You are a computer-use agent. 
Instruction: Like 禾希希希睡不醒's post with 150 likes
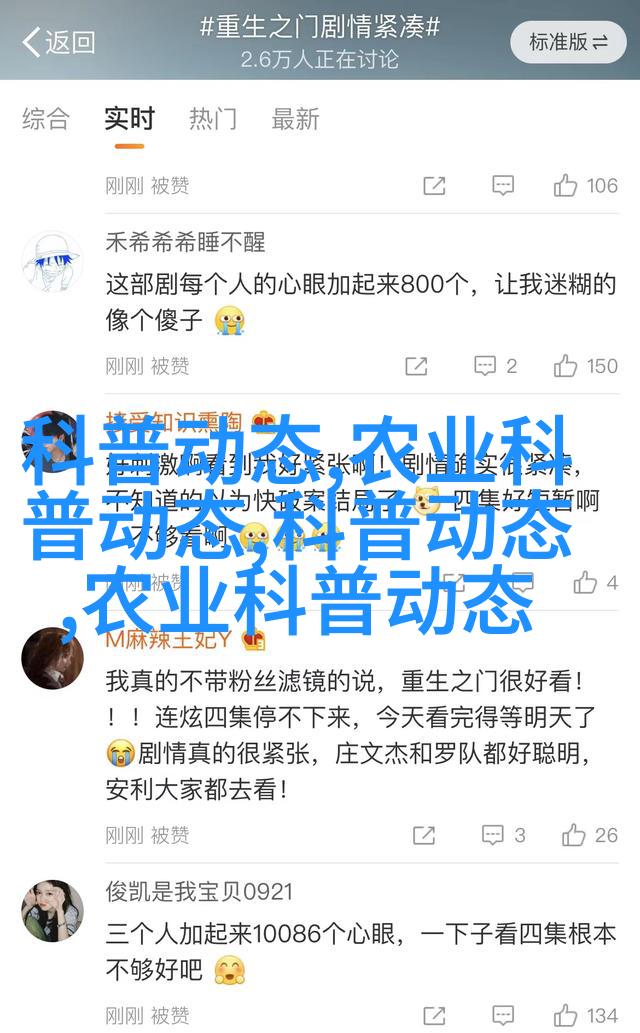point(586,366)
